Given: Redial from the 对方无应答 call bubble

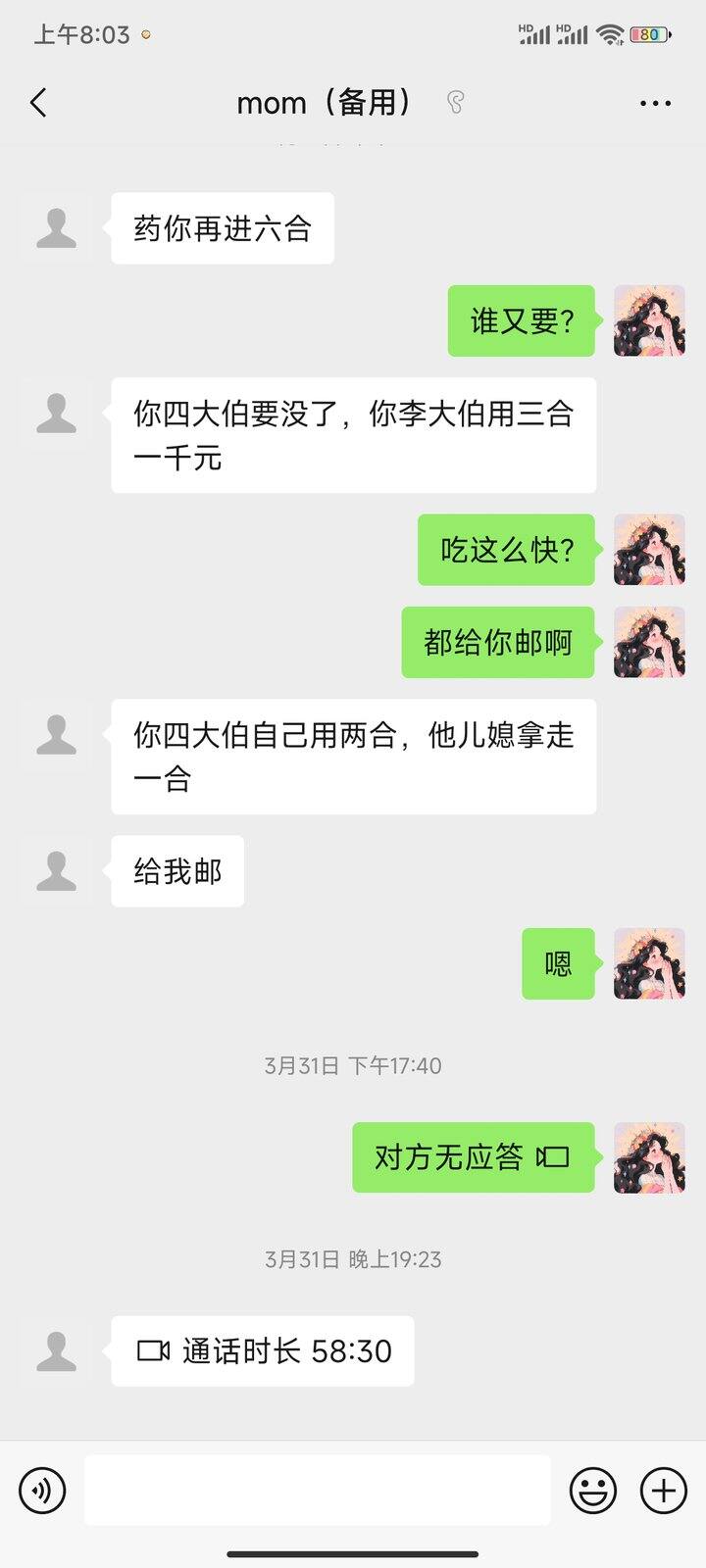Looking at the screenshot, I should click(x=473, y=1157).
